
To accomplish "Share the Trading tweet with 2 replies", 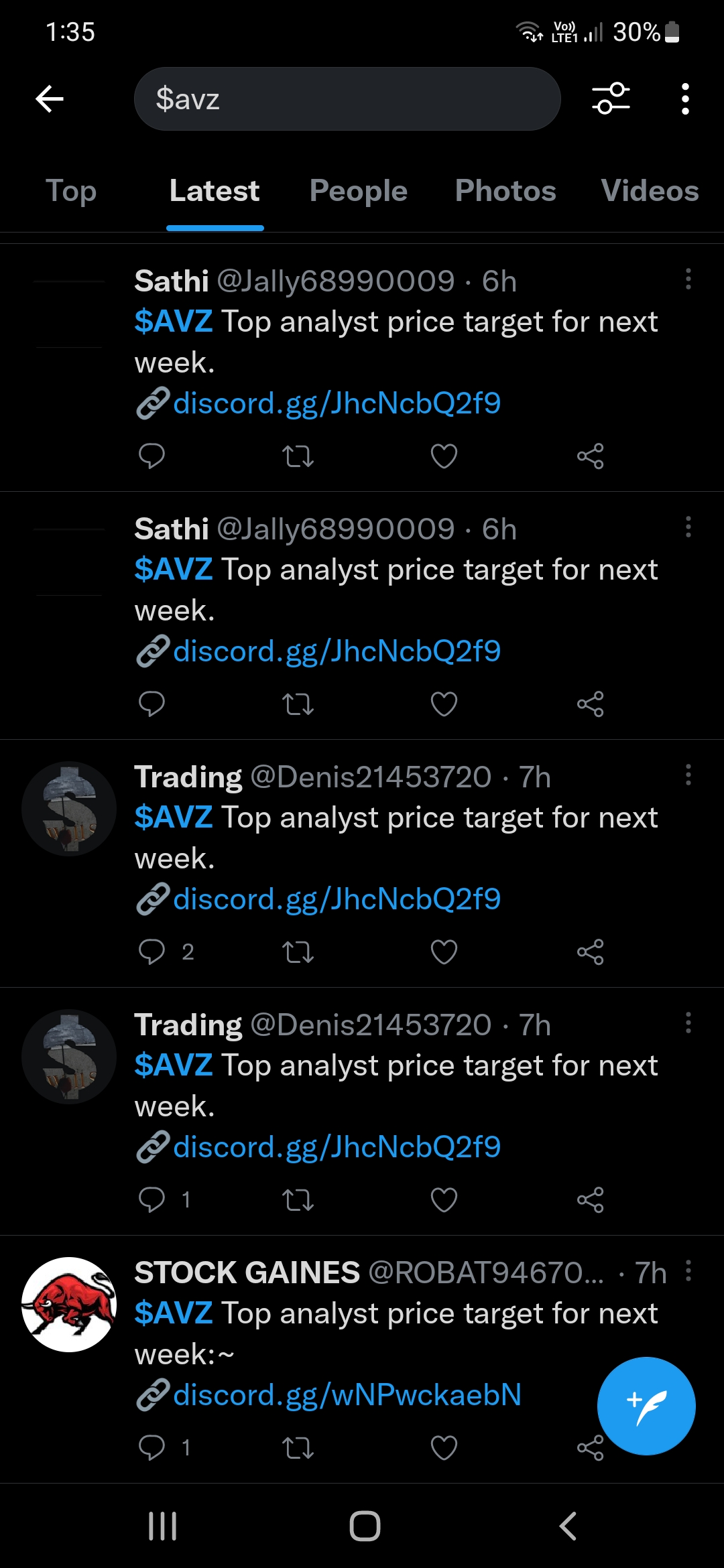I will (x=590, y=952).
